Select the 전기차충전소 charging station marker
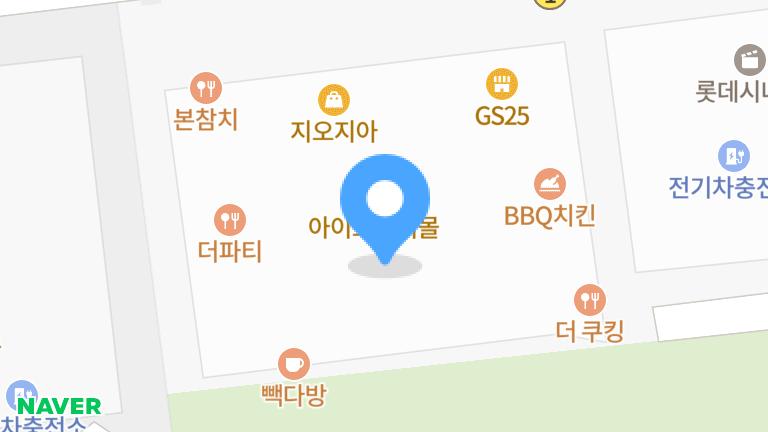Viewport: 768px width, 432px height. click(734, 156)
